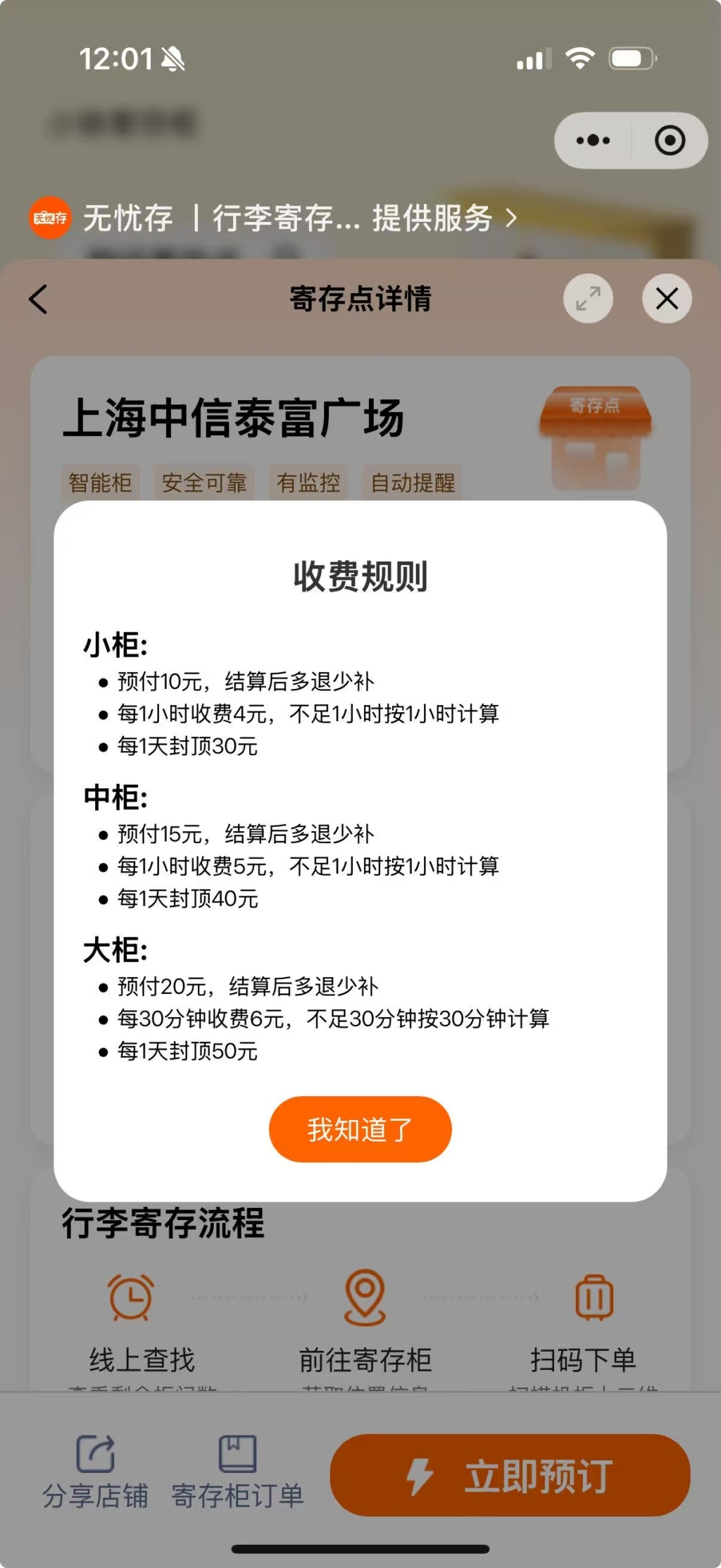The width and height of the screenshot is (721, 1568).
Task: Tap 立即预订 to book now
Action: tap(510, 1476)
